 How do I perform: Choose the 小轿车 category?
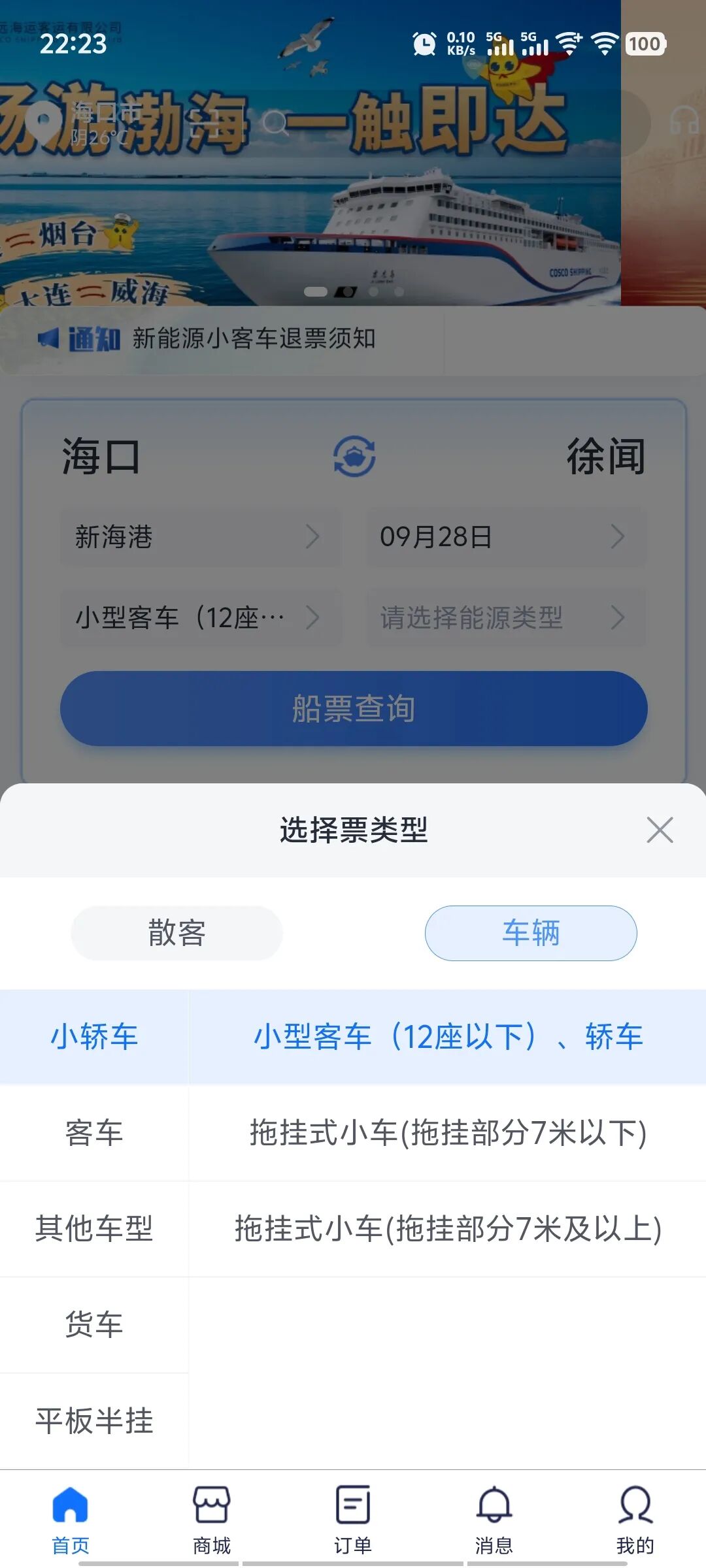(94, 1037)
